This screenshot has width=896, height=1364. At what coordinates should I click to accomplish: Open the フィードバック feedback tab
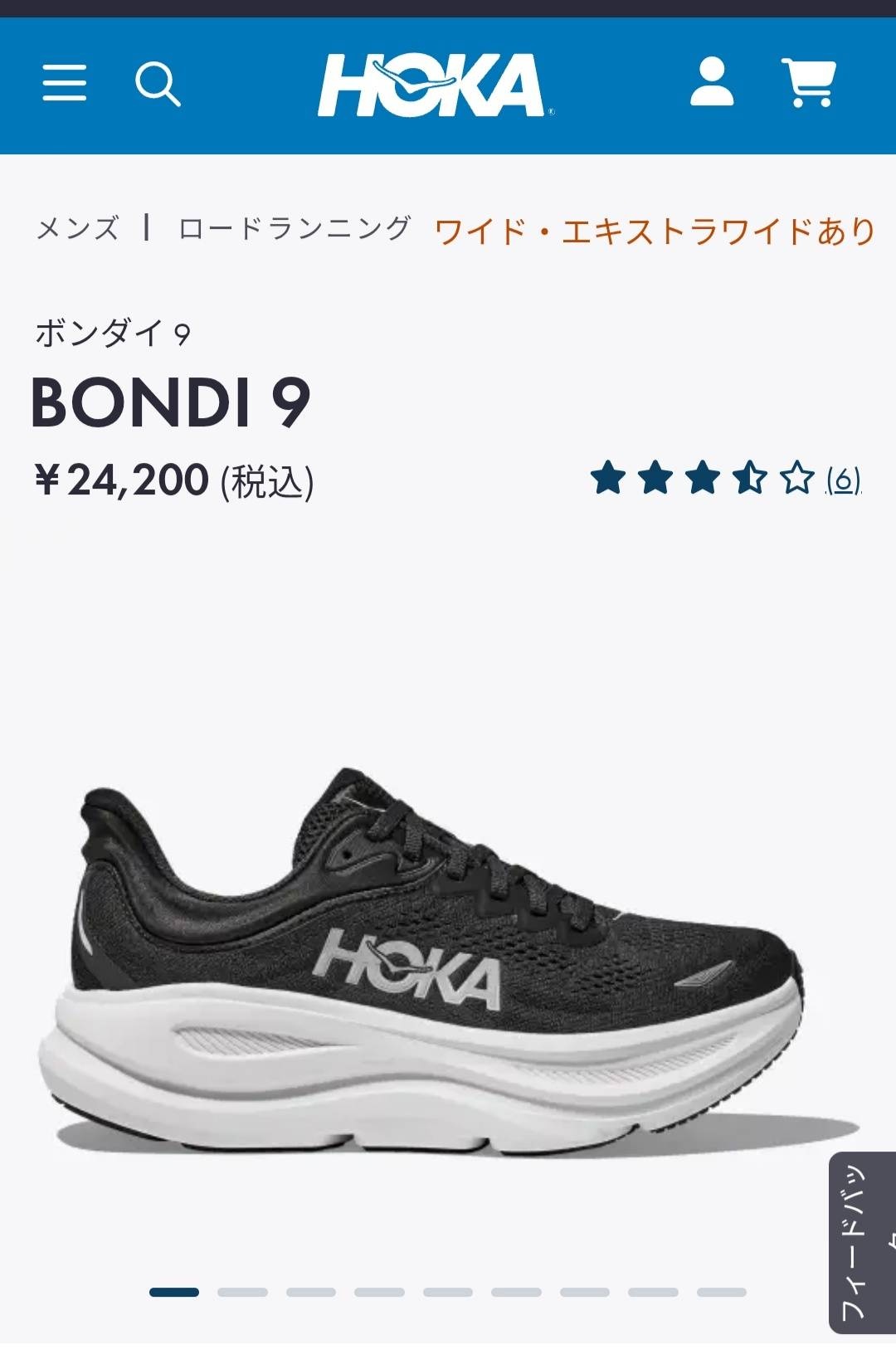pos(863,1242)
